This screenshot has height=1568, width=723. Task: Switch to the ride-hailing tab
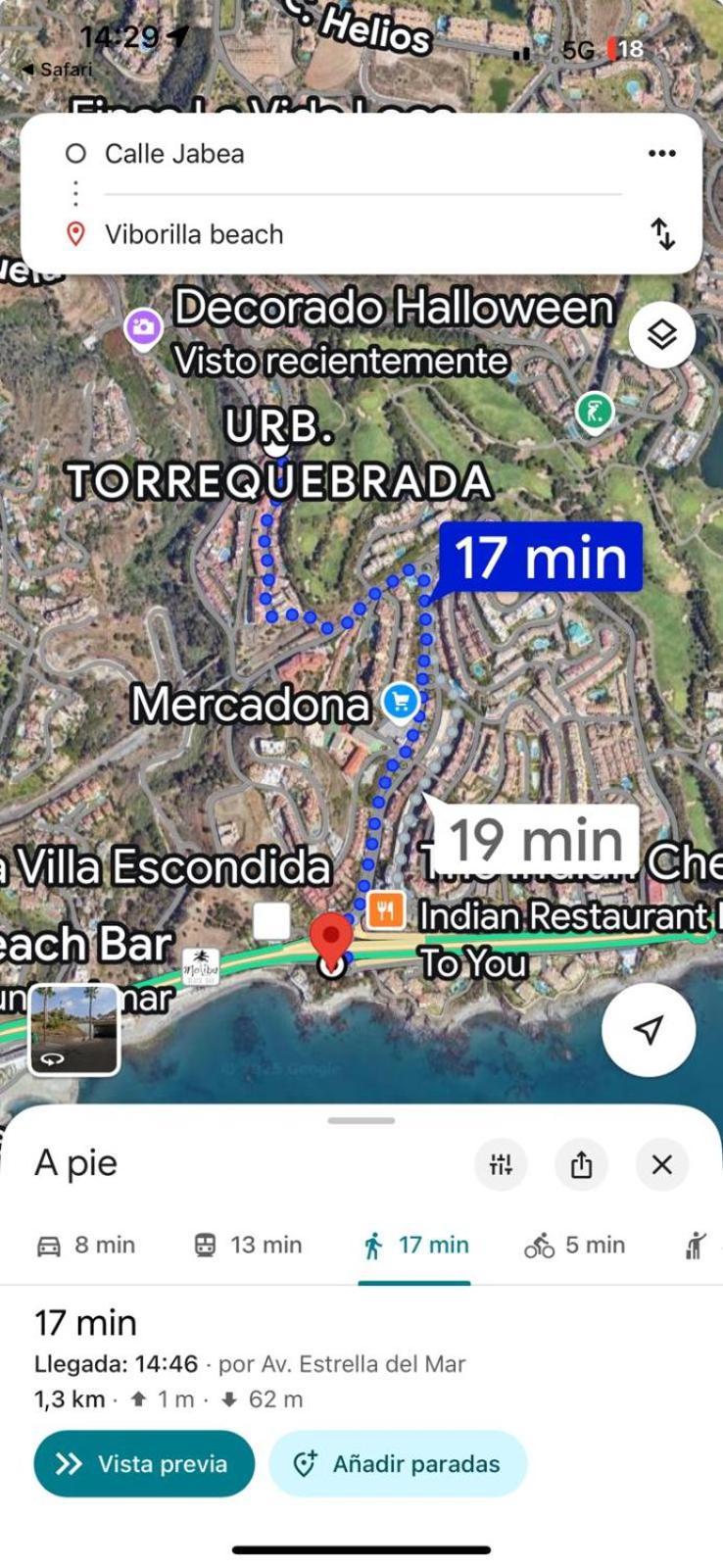696,1245
